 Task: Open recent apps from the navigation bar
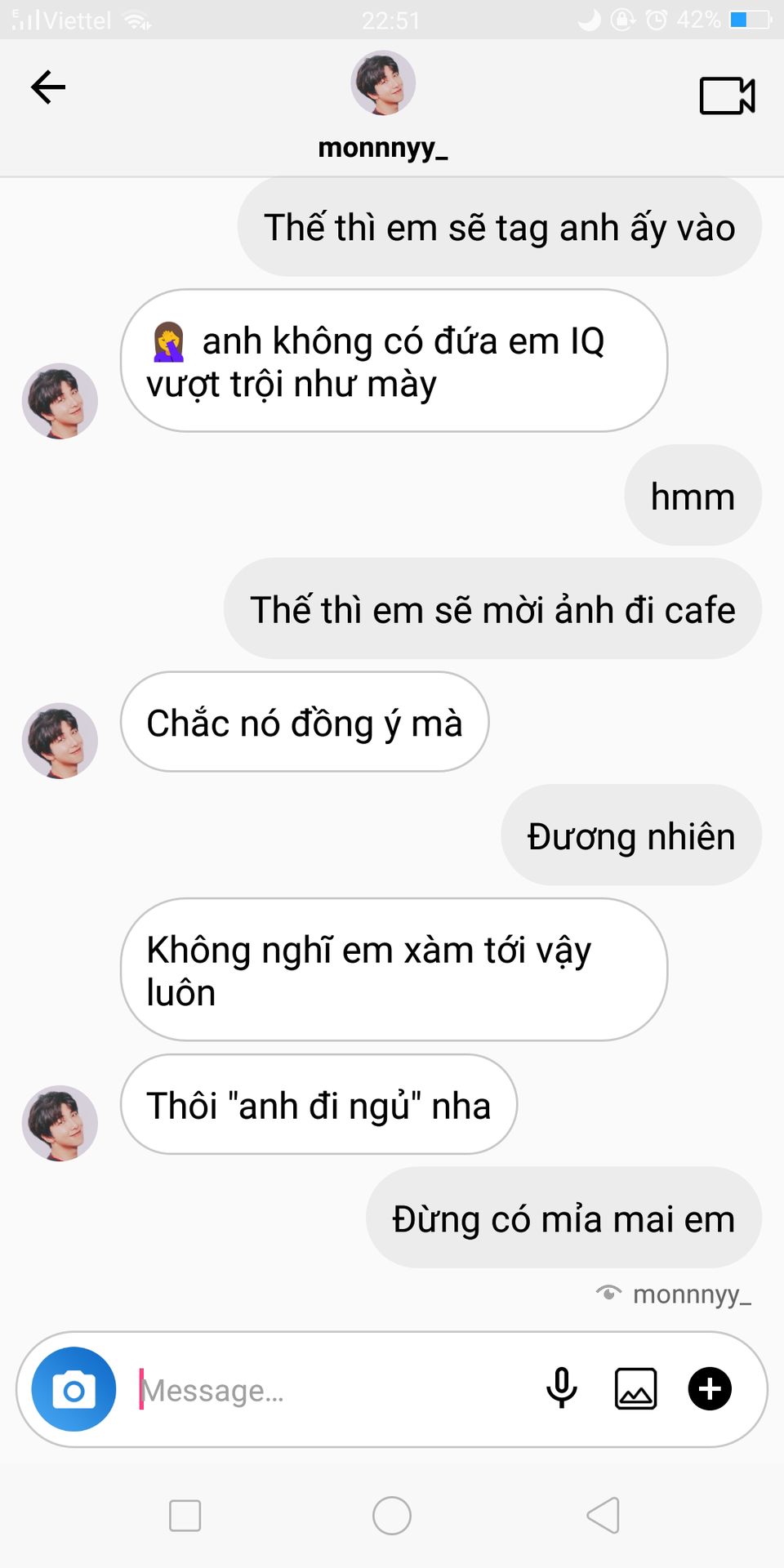coord(185,1516)
